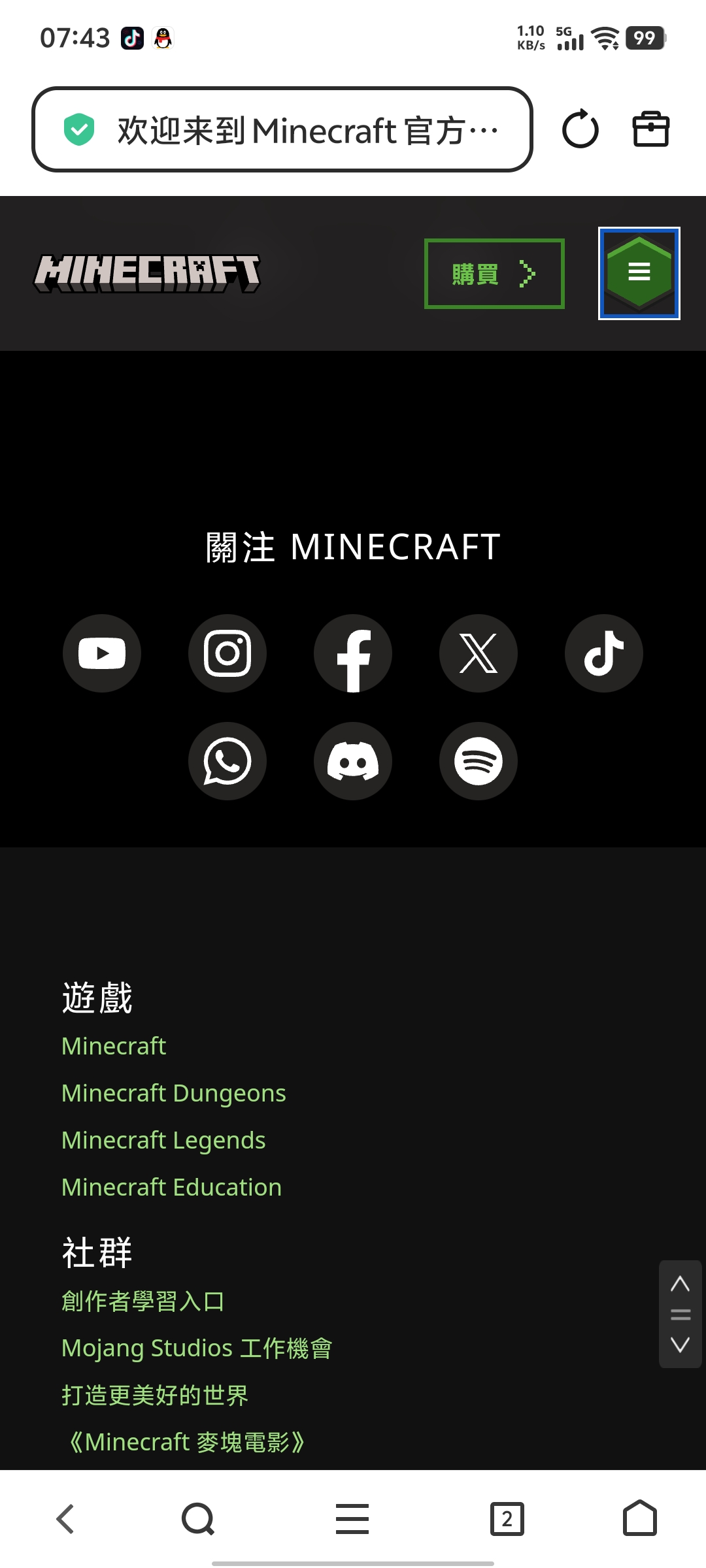The image size is (706, 1568).
Task: Open the browser tabs switcher showing 2
Action: pyautogui.click(x=507, y=1519)
